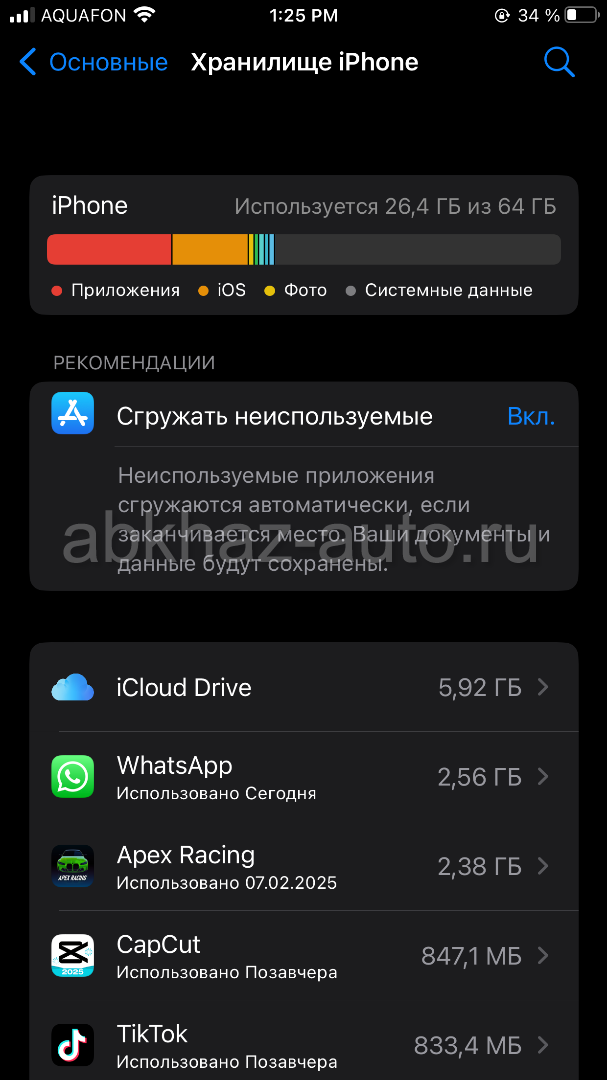Select the Apex Racing row
This screenshot has height=1080, width=607.
pyautogui.click(x=304, y=866)
